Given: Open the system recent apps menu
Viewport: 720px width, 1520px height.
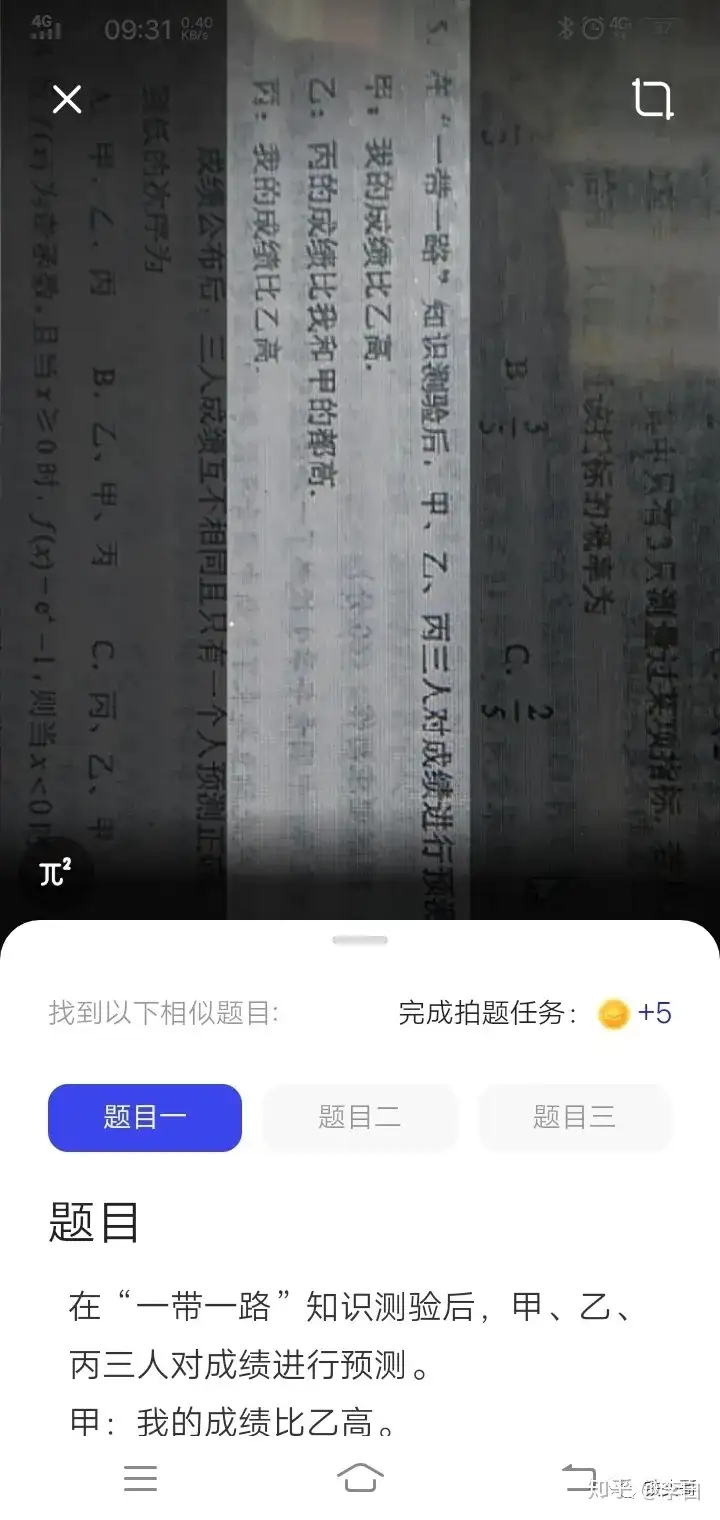Looking at the screenshot, I should click(x=140, y=1477).
